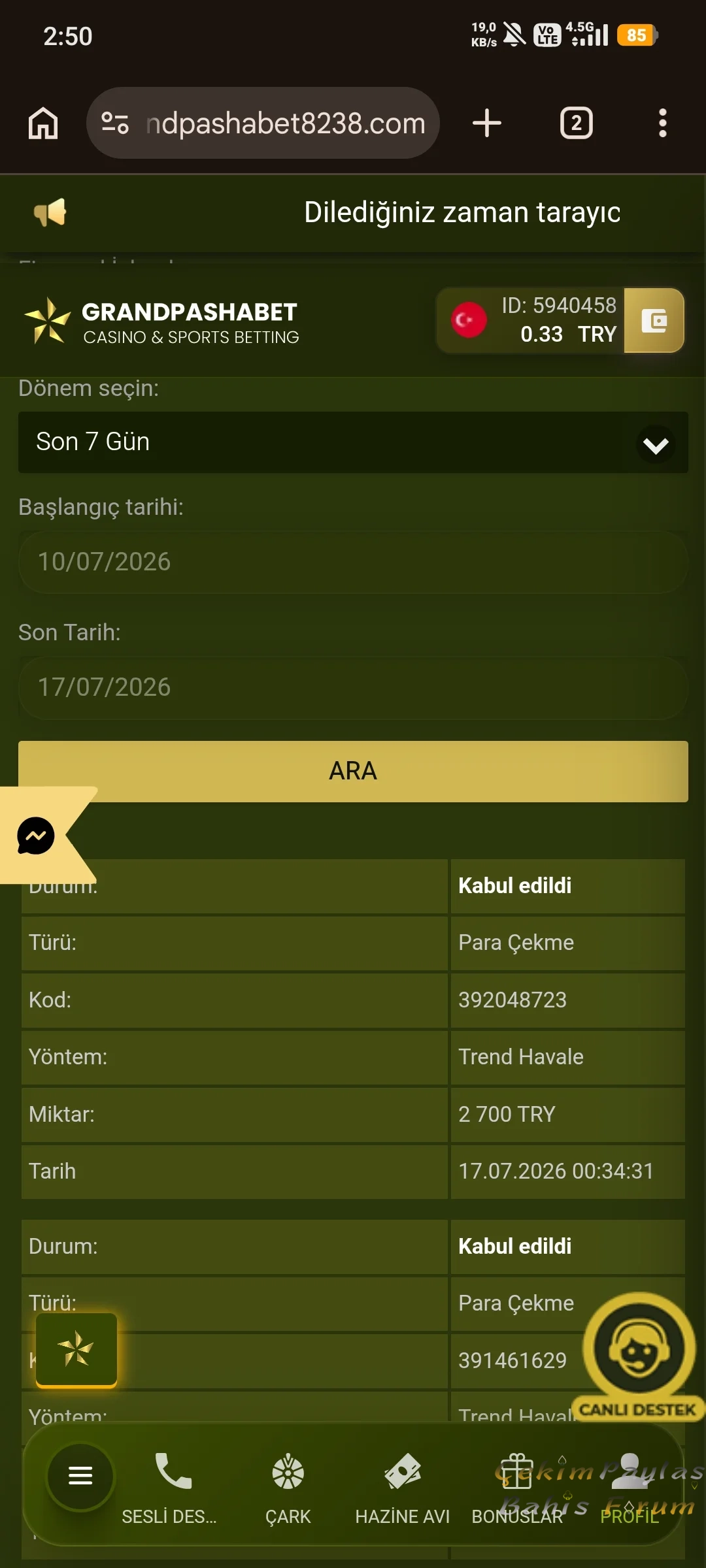The height and width of the screenshot is (1568, 706).
Task: Open the browser home page
Action: tap(43, 123)
